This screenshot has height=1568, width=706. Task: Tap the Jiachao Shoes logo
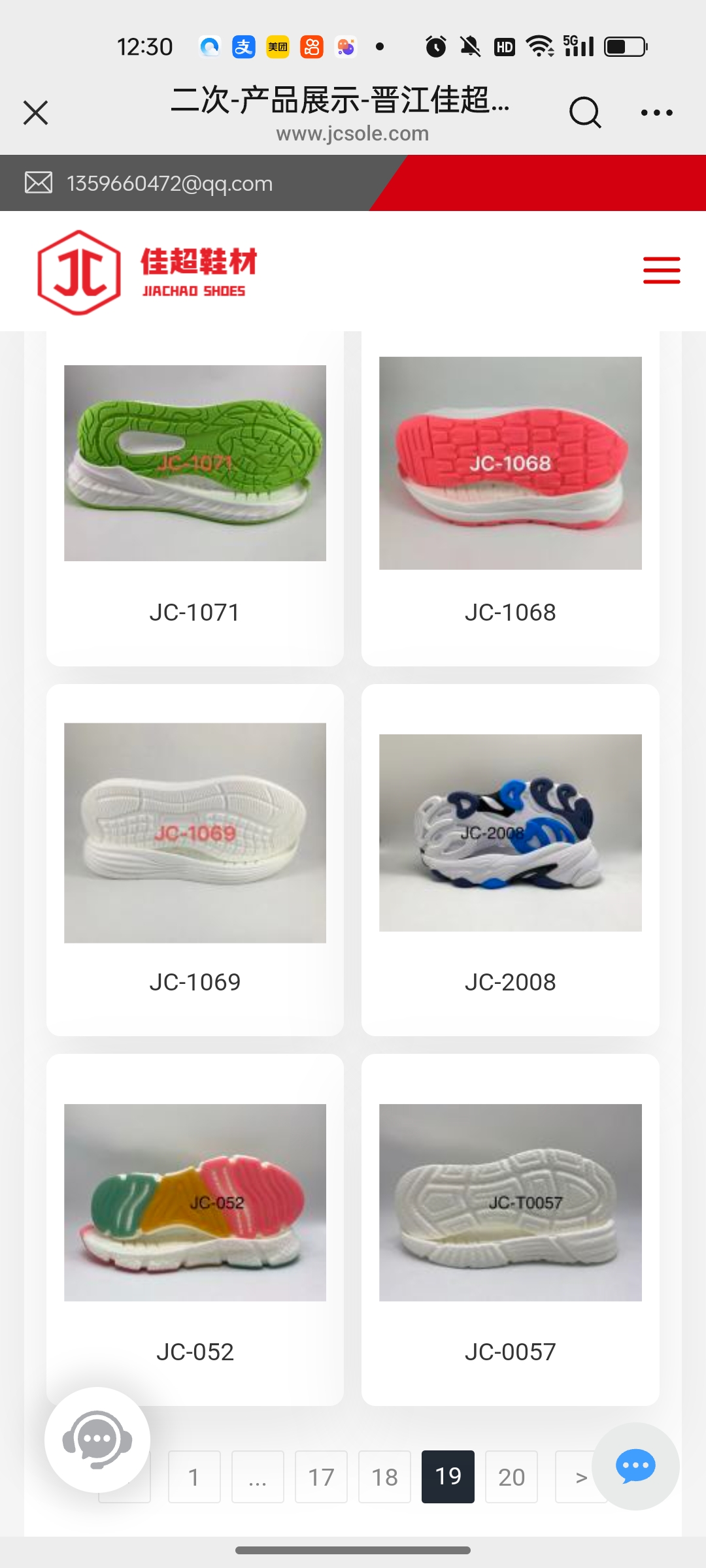pos(147,272)
